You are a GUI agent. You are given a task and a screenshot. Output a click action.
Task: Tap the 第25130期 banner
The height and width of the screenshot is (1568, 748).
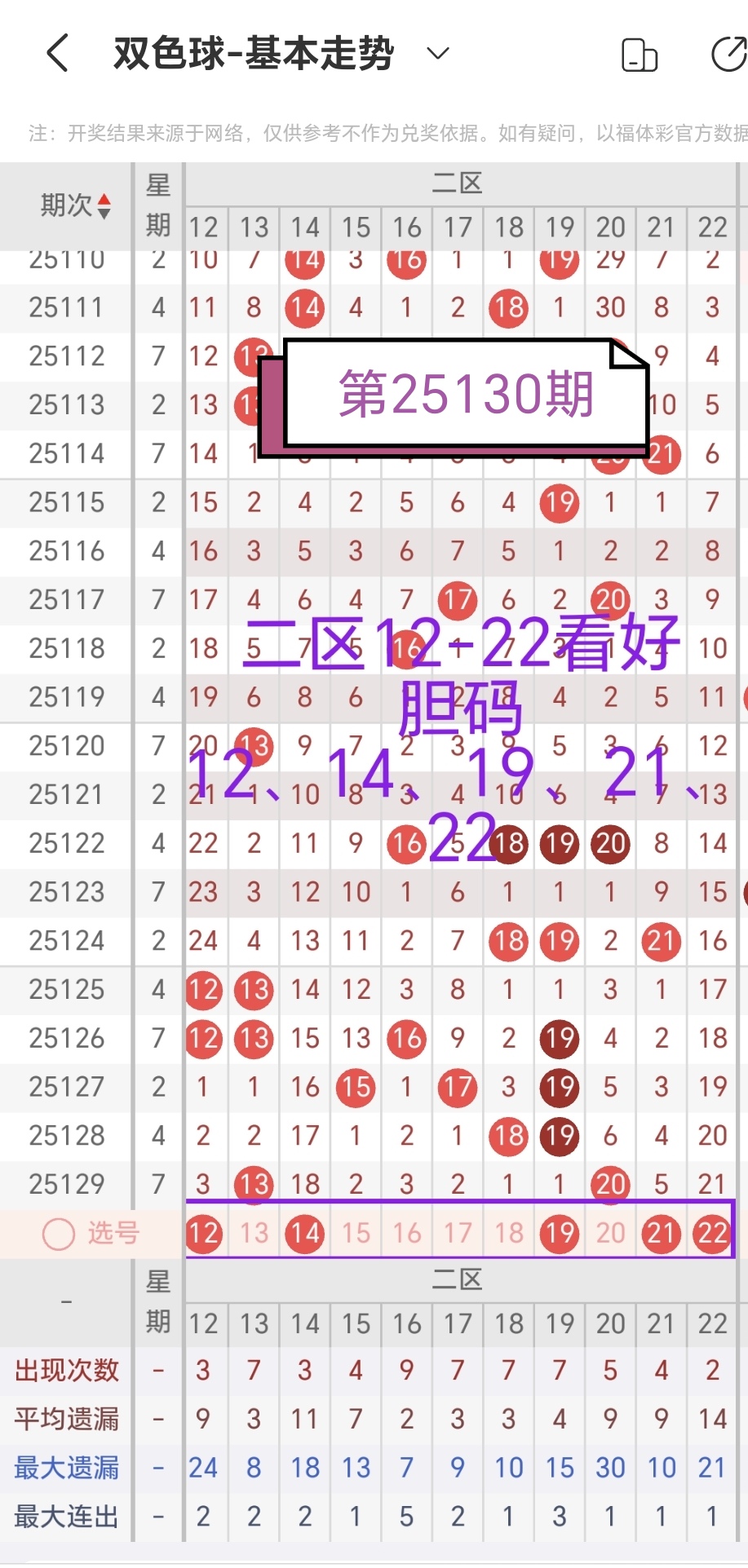[466, 395]
